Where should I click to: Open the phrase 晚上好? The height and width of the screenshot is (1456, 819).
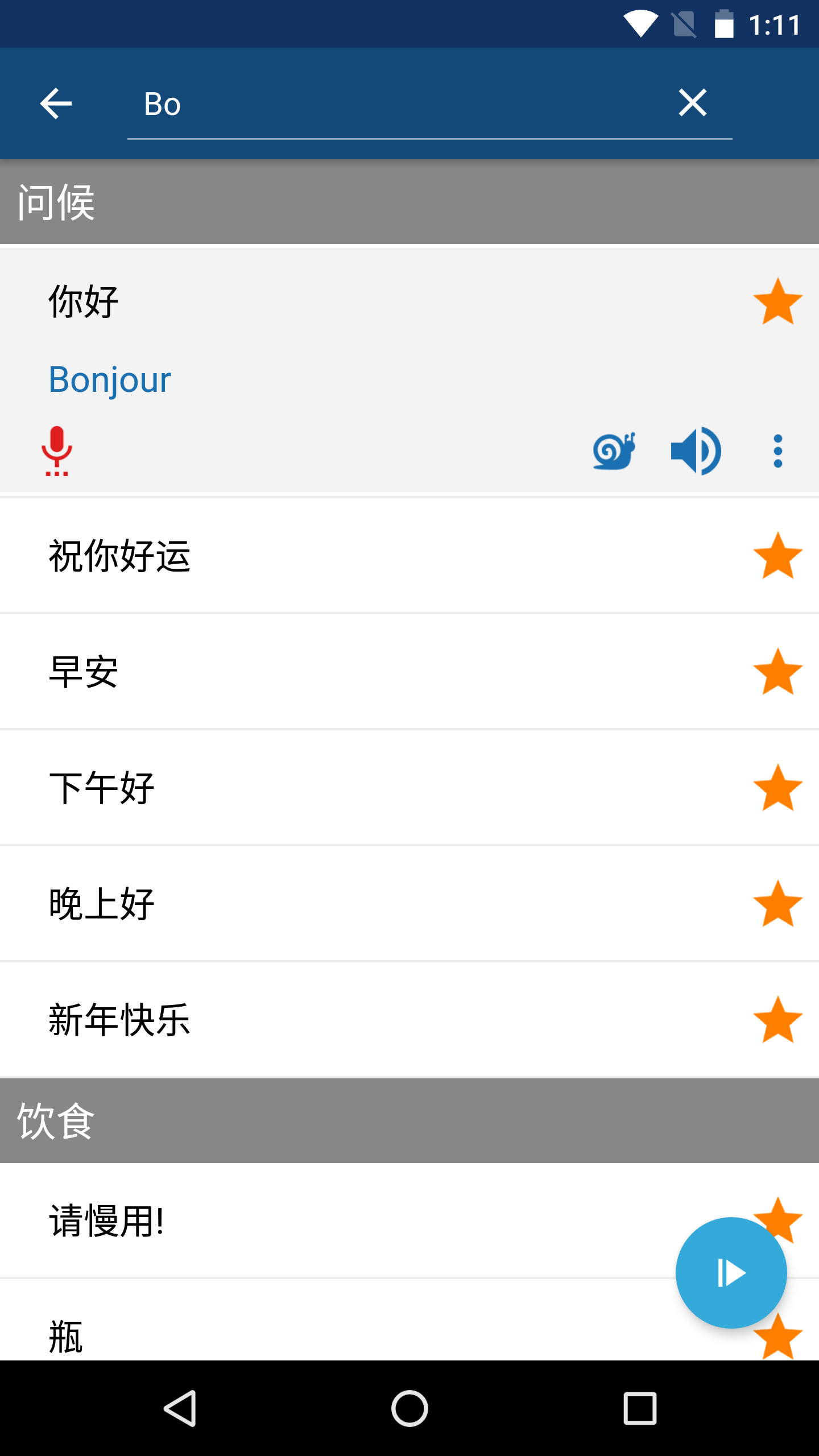[341, 904]
